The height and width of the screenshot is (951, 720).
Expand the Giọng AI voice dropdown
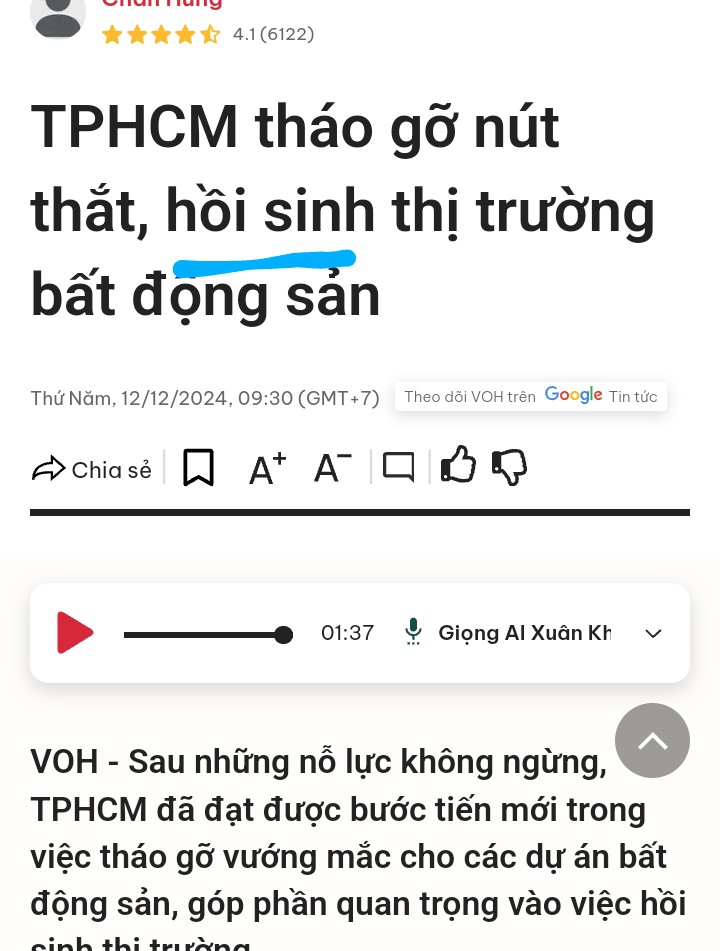click(653, 633)
